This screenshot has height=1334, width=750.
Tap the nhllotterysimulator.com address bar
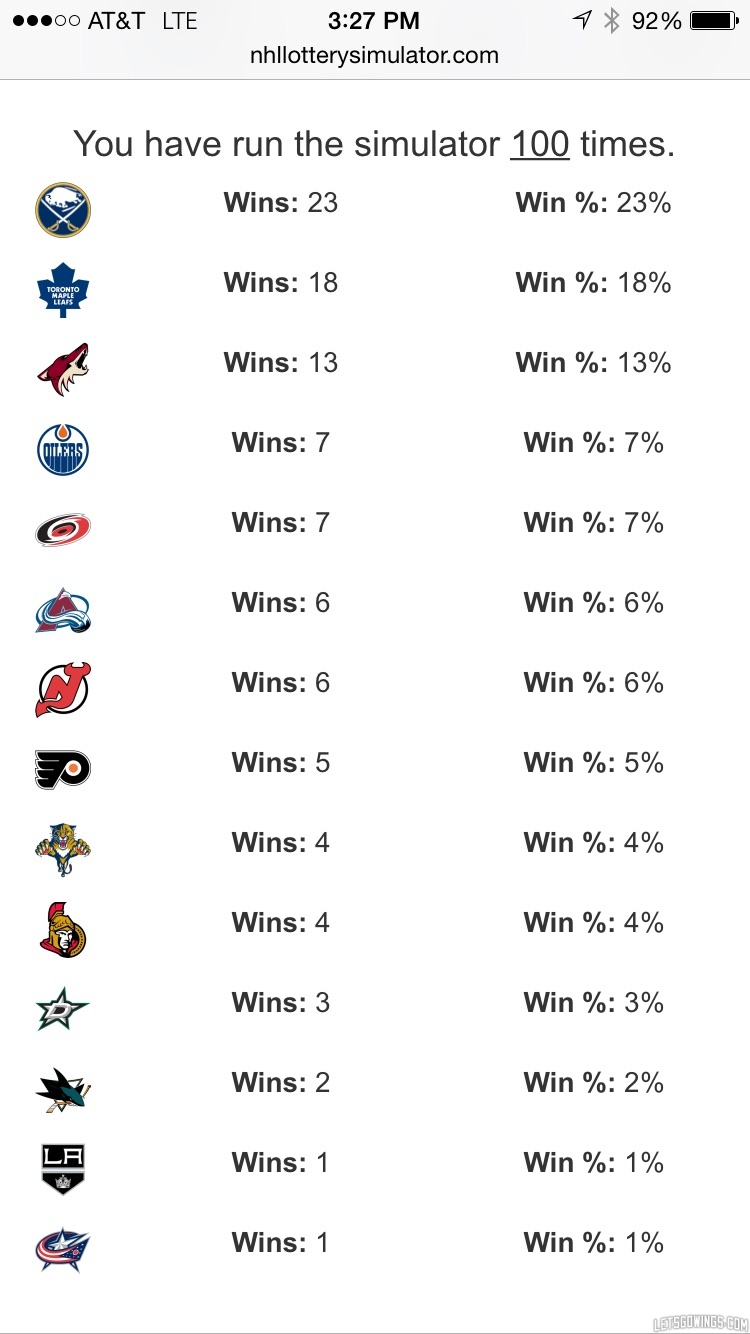pos(374,56)
